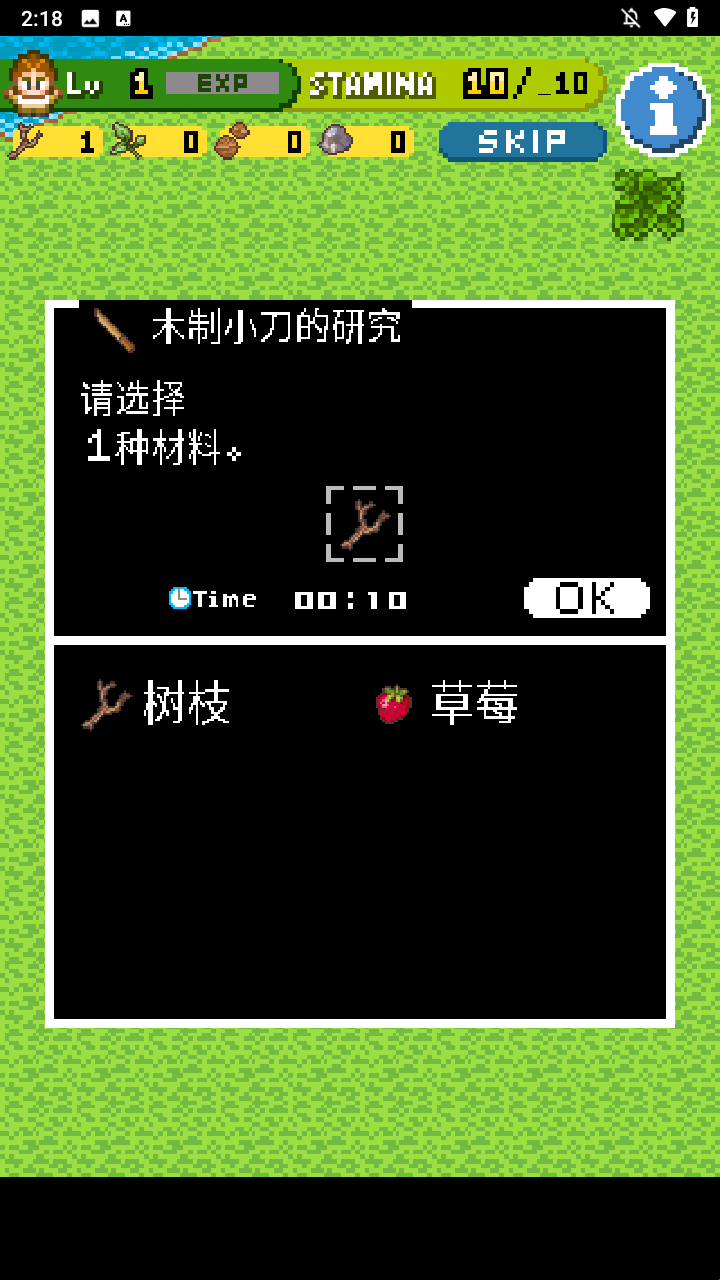Tap the SKIP button
This screenshot has height=1280, width=720.
pos(522,141)
